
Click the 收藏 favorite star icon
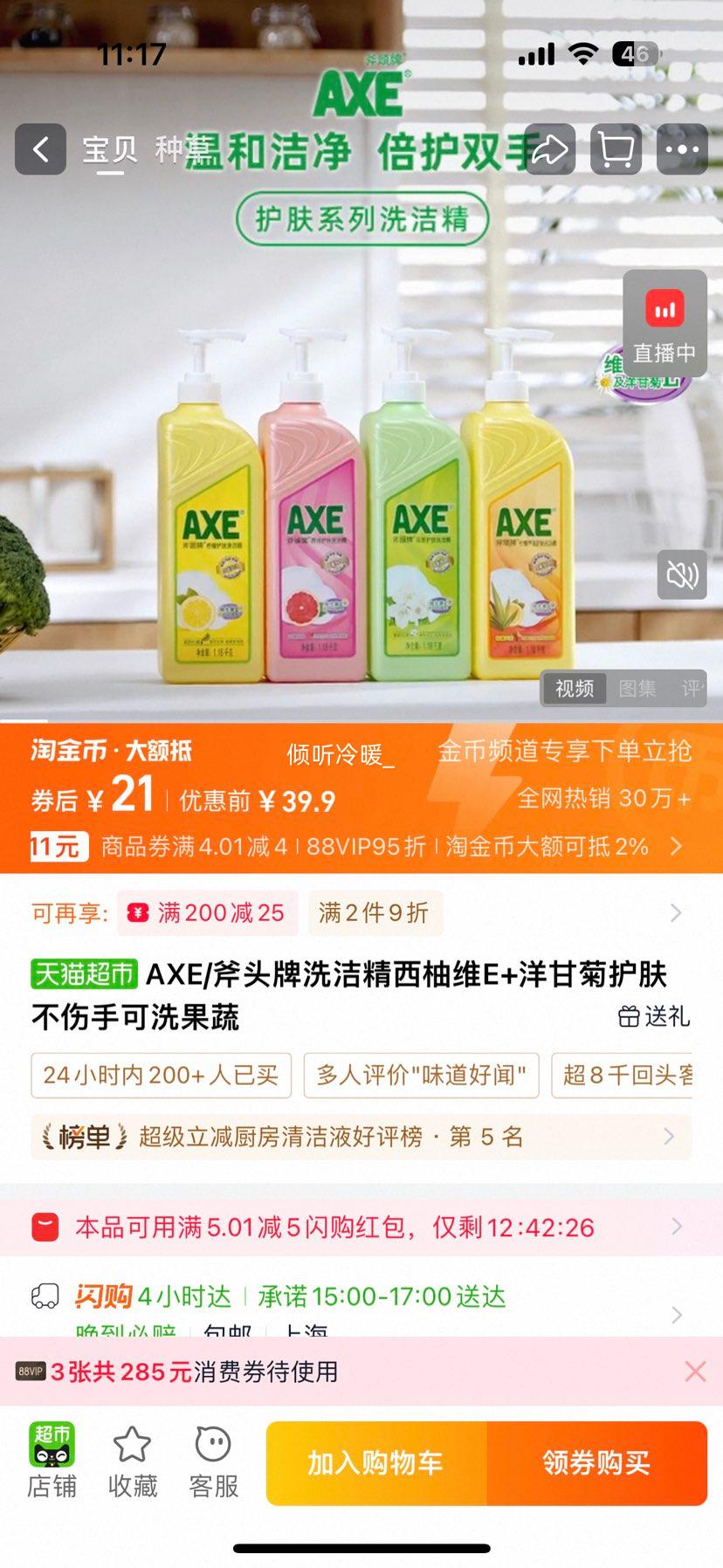click(x=133, y=1460)
